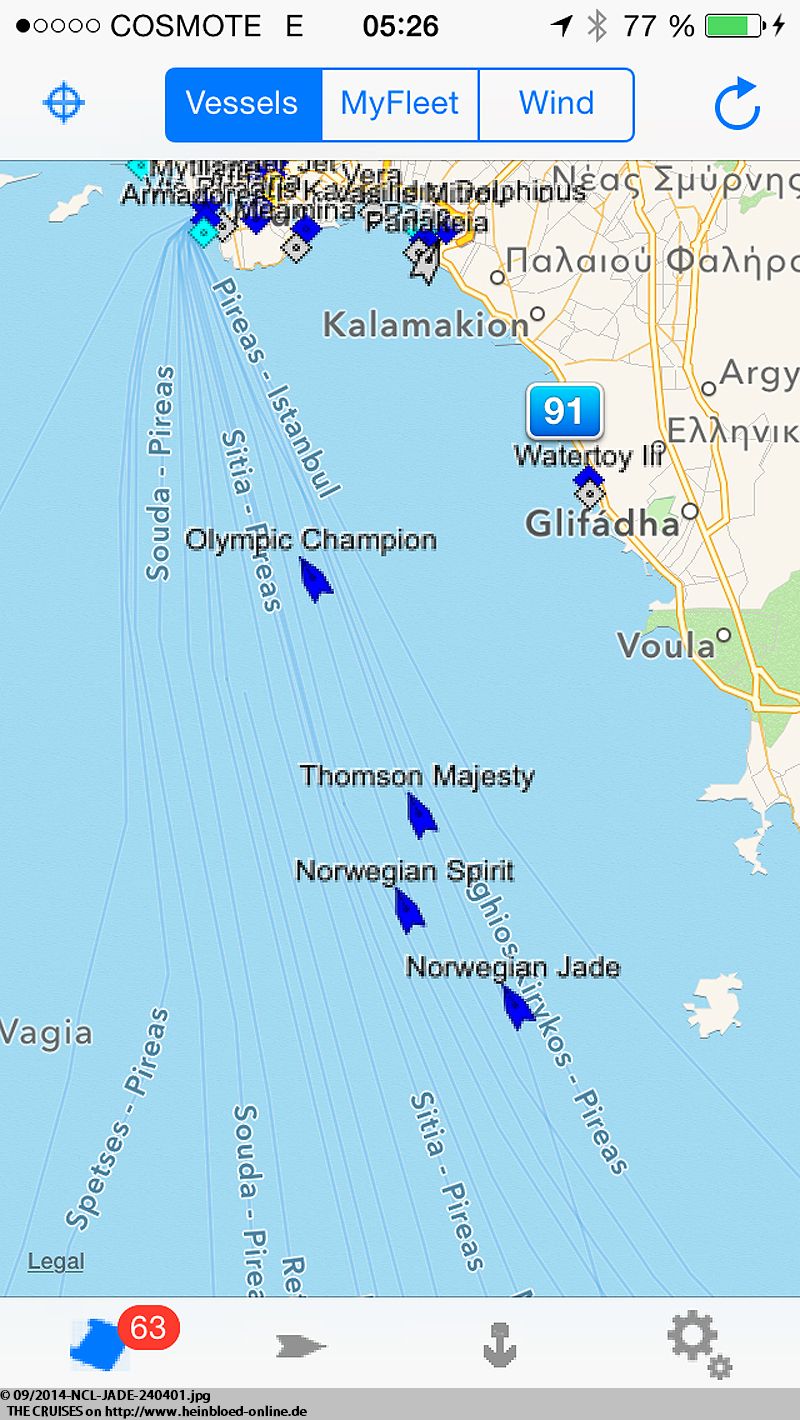Switch to the Wind layer
Viewport: 800px width, 1420px height.
click(556, 104)
